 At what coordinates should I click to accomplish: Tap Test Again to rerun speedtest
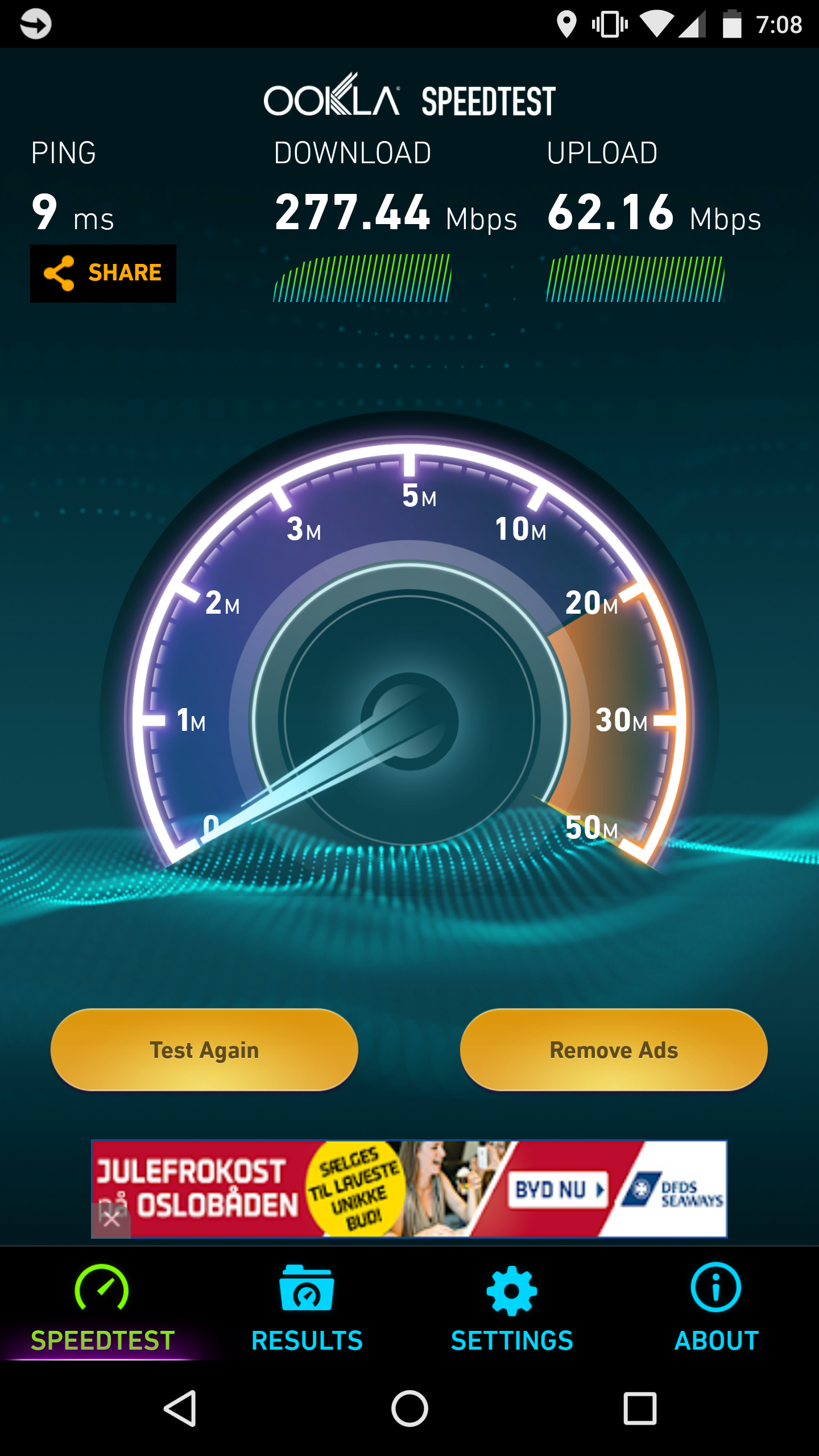(204, 1050)
